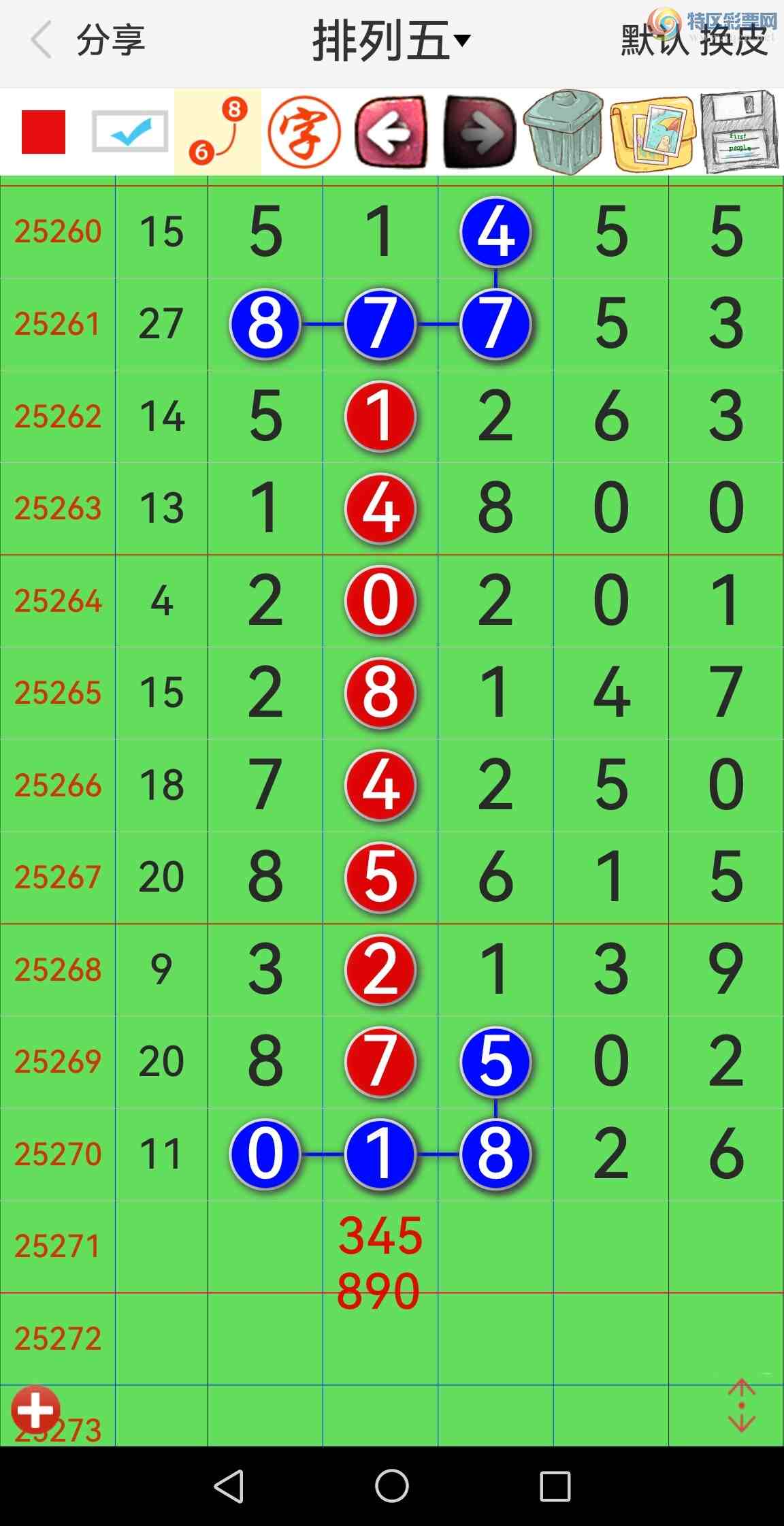
Task: Tap the red plus floating button
Action: 36,1408
